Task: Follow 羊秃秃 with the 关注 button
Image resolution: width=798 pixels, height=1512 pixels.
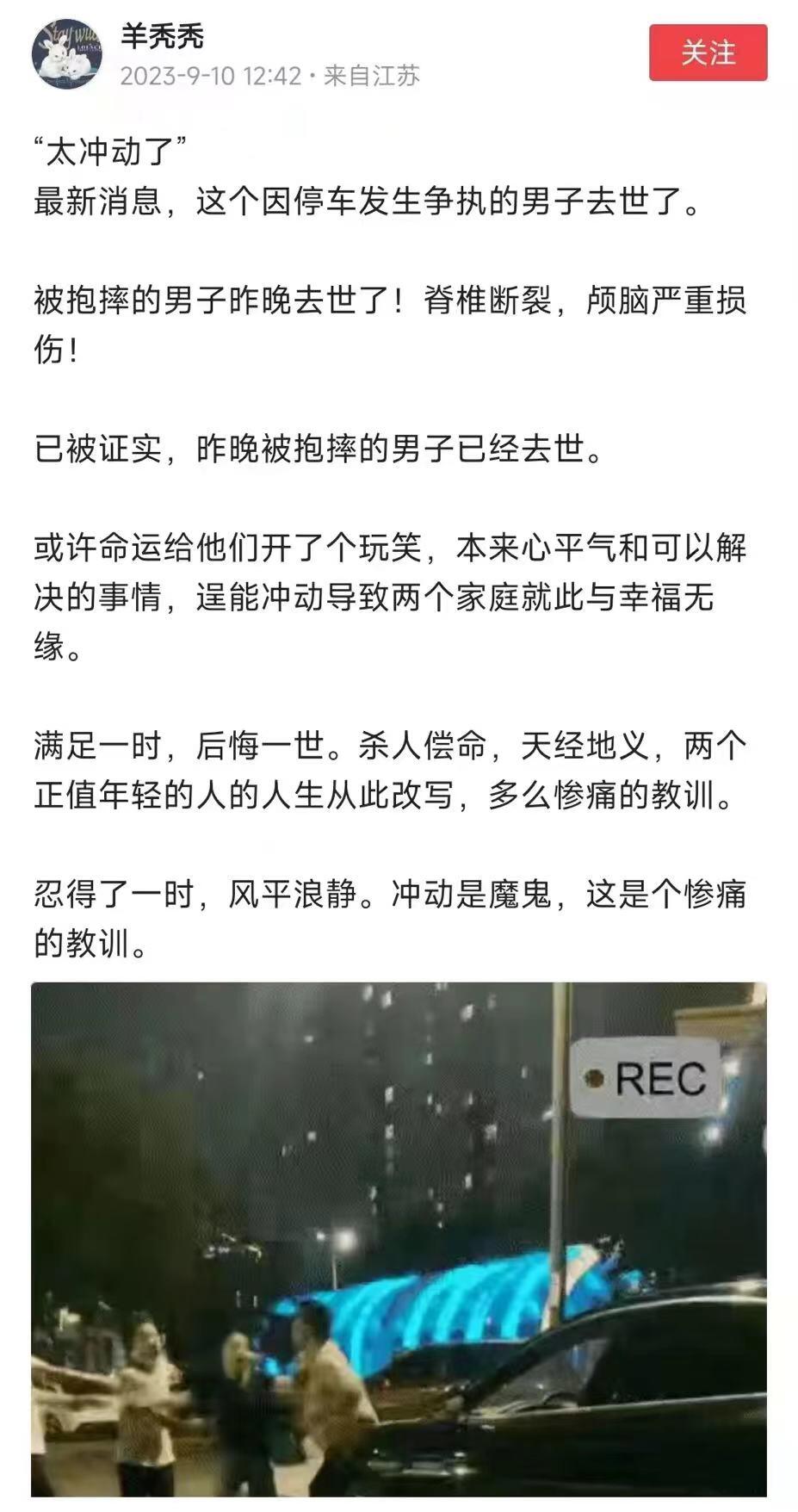Action: tap(708, 53)
